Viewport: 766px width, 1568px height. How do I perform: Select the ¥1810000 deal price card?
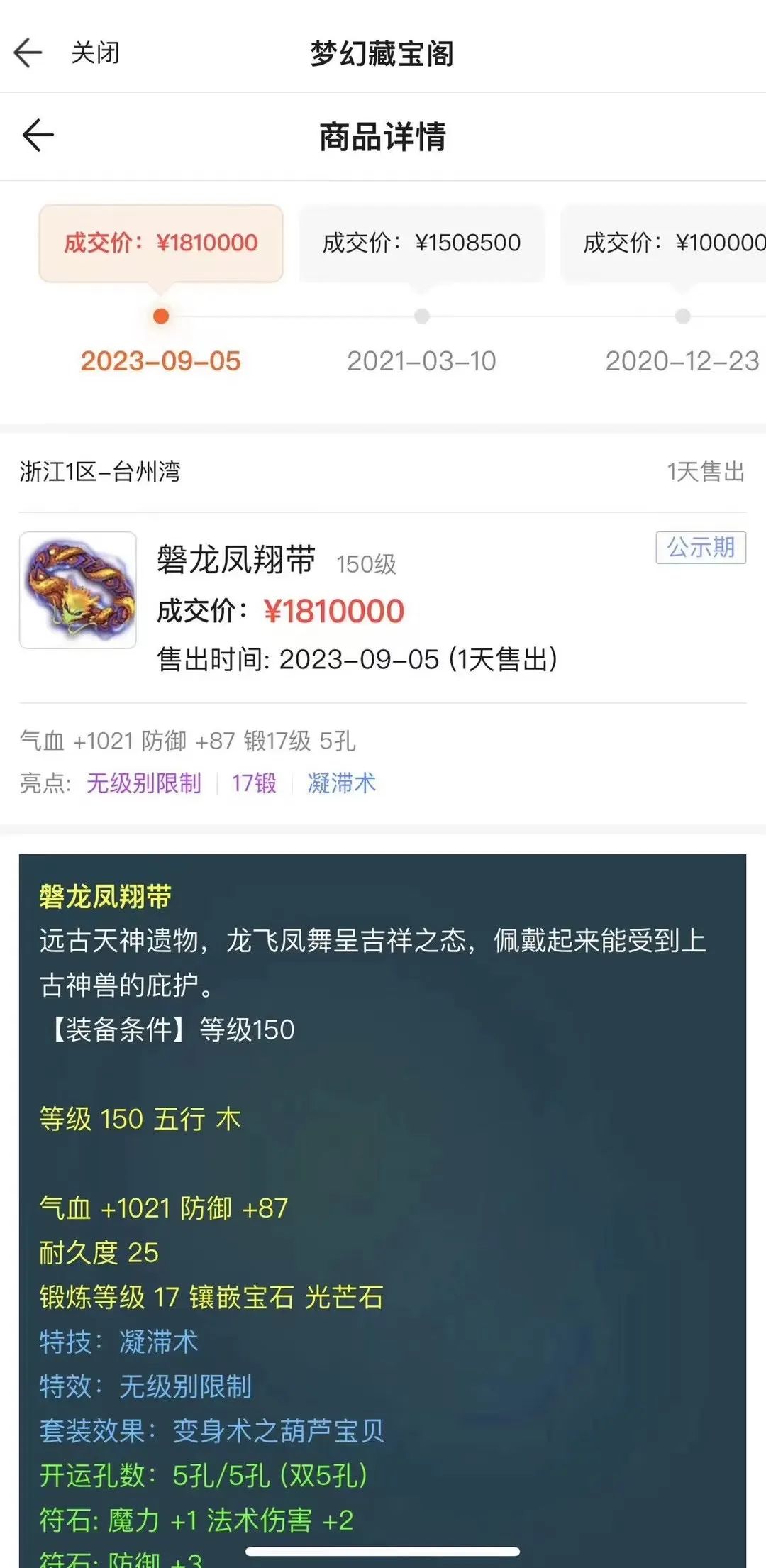[x=161, y=243]
